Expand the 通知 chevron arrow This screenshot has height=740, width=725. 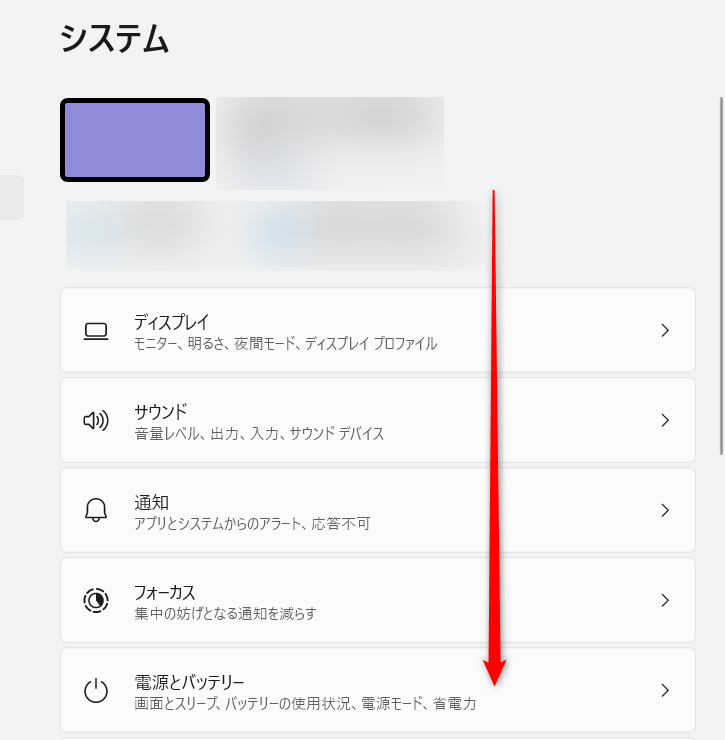point(666,510)
